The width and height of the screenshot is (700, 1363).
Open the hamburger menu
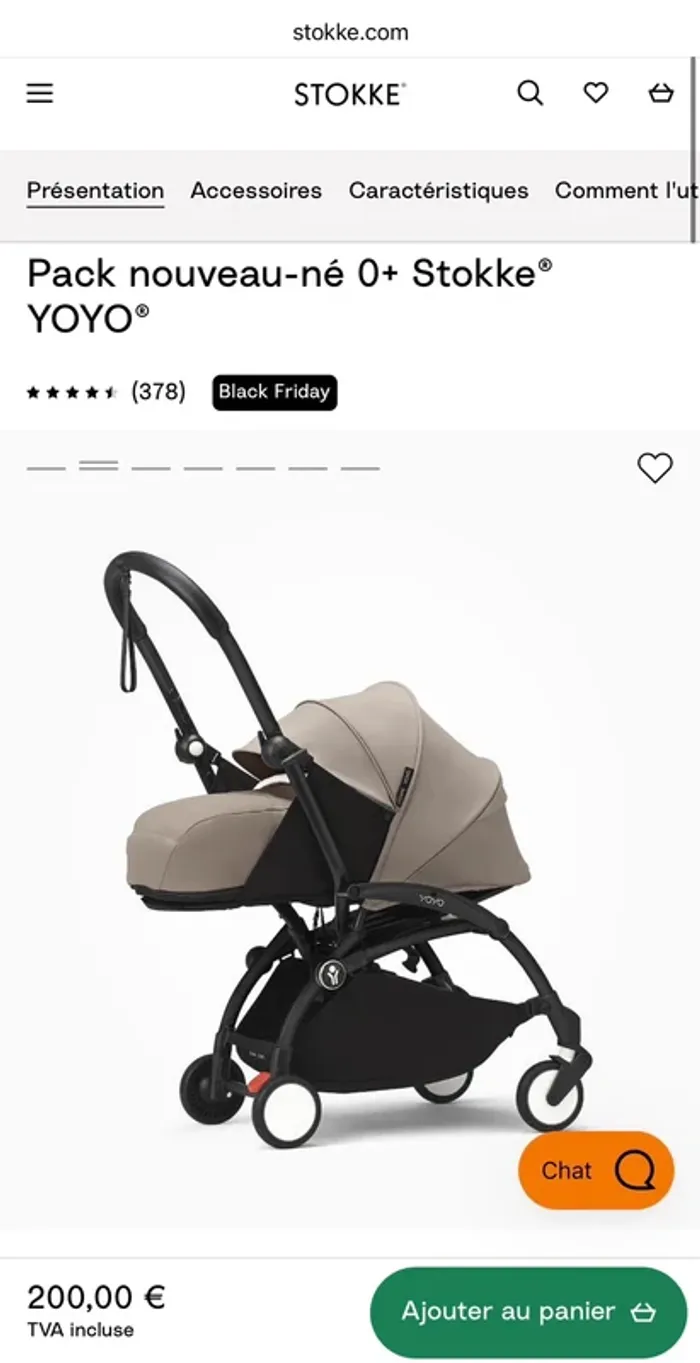40,94
